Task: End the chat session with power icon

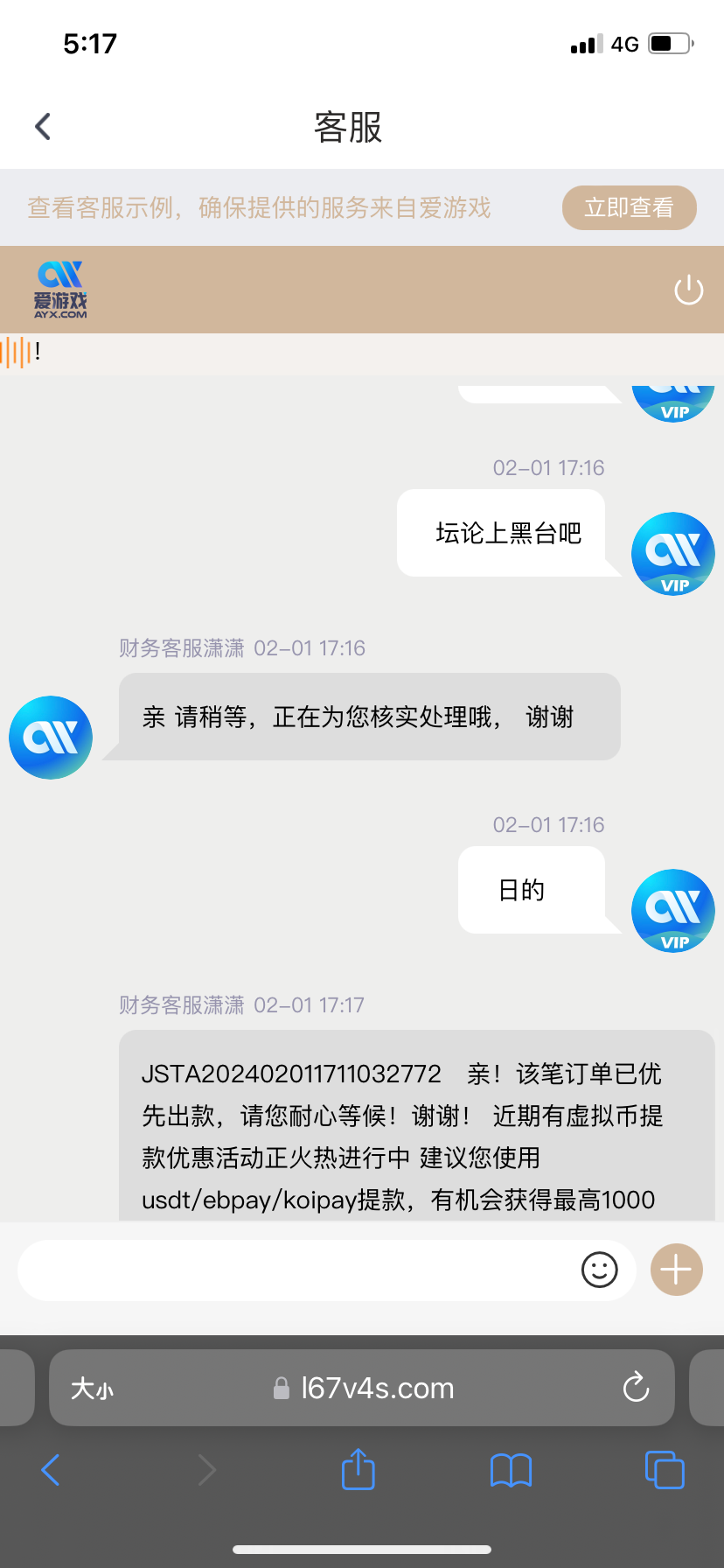Action: point(688,290)
